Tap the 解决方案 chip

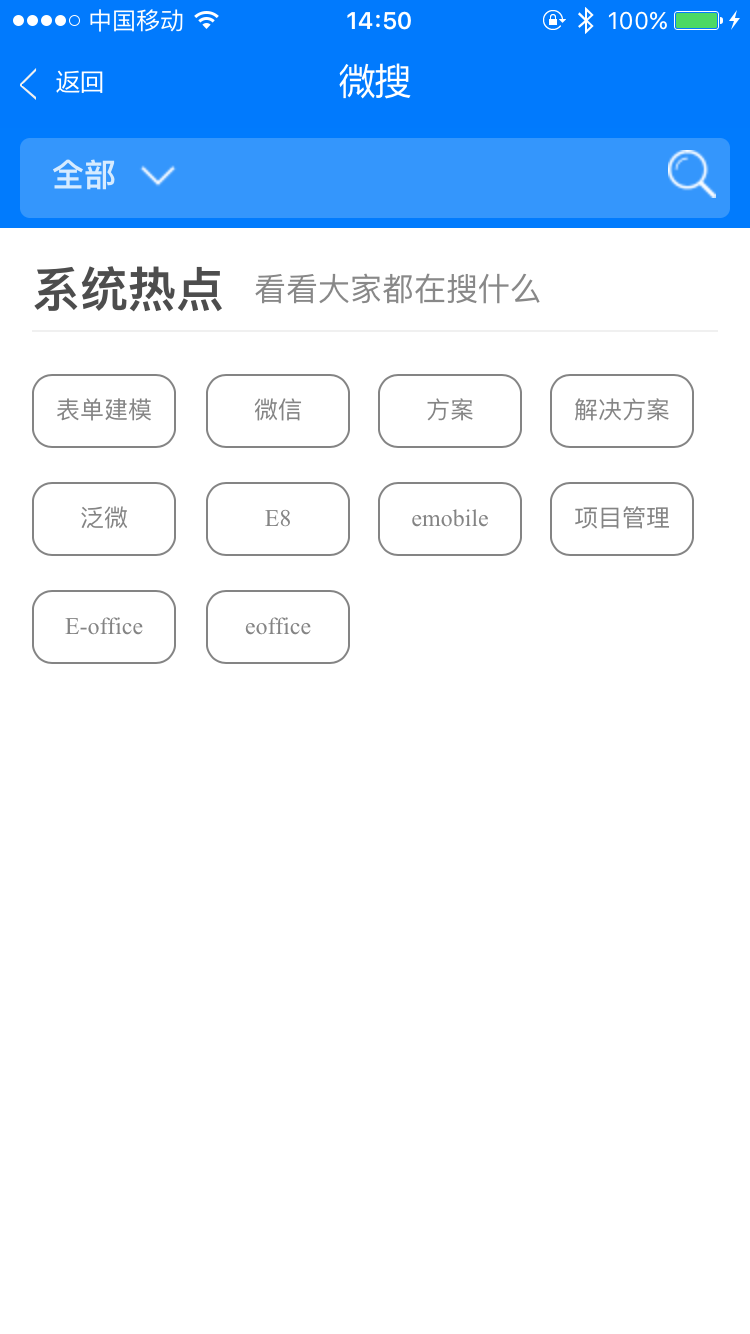pyautogui.click(x=622, y=411)
